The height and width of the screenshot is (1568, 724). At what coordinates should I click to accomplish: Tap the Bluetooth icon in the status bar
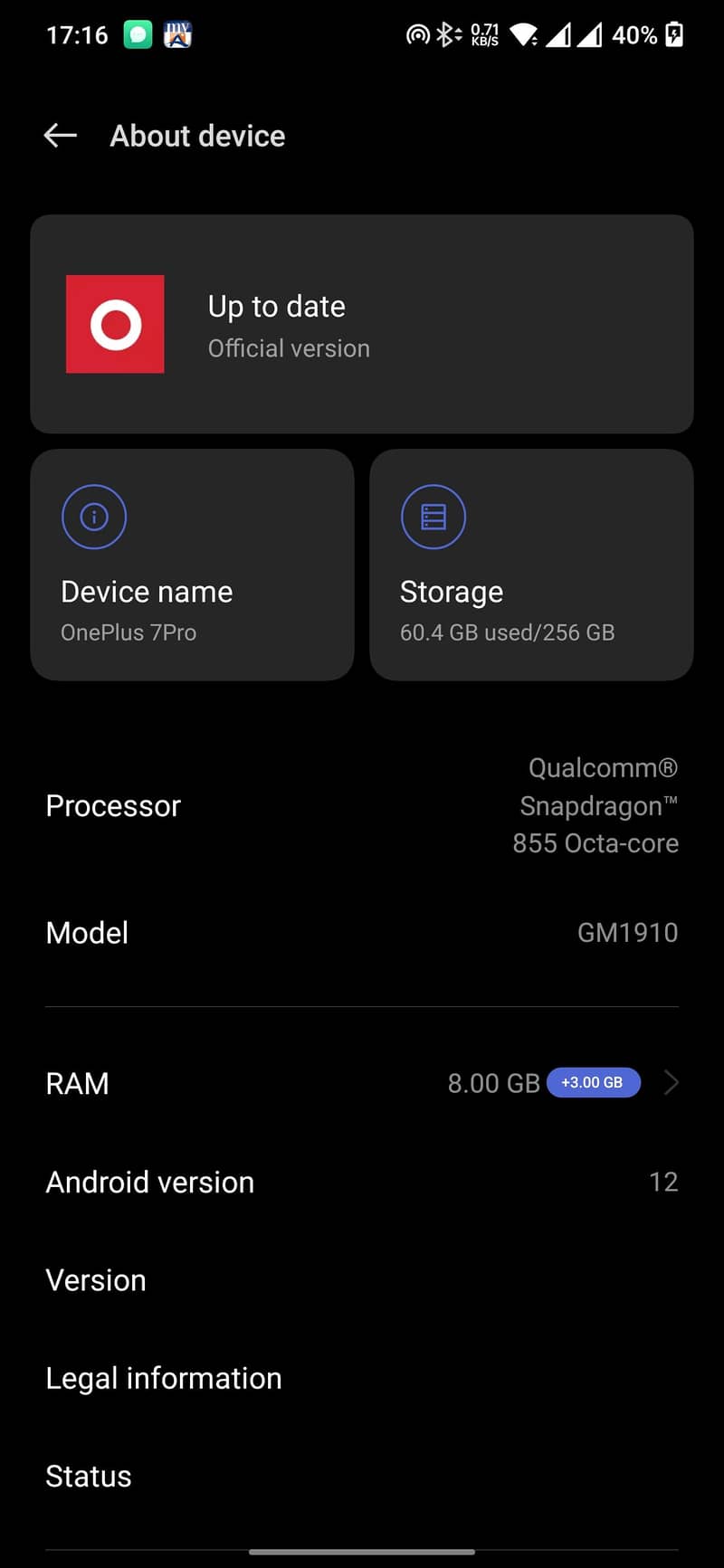click(x=445, y=33)
